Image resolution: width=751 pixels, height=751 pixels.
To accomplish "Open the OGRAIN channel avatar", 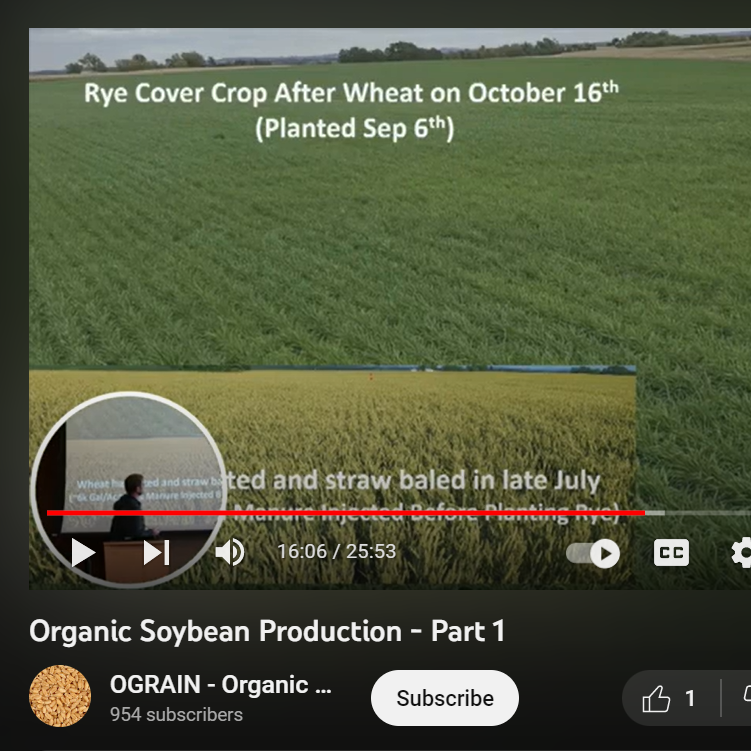I will point(60,696).
